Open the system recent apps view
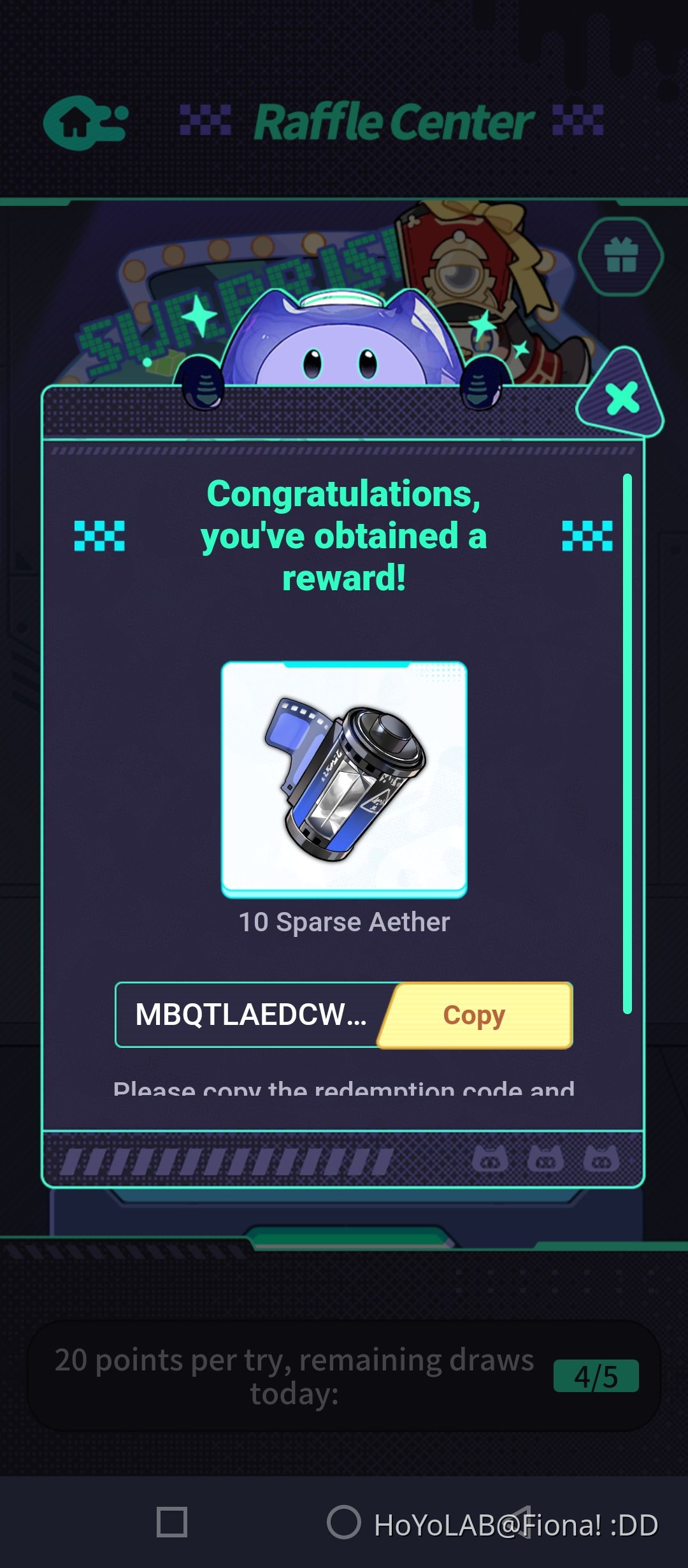 171,1522
